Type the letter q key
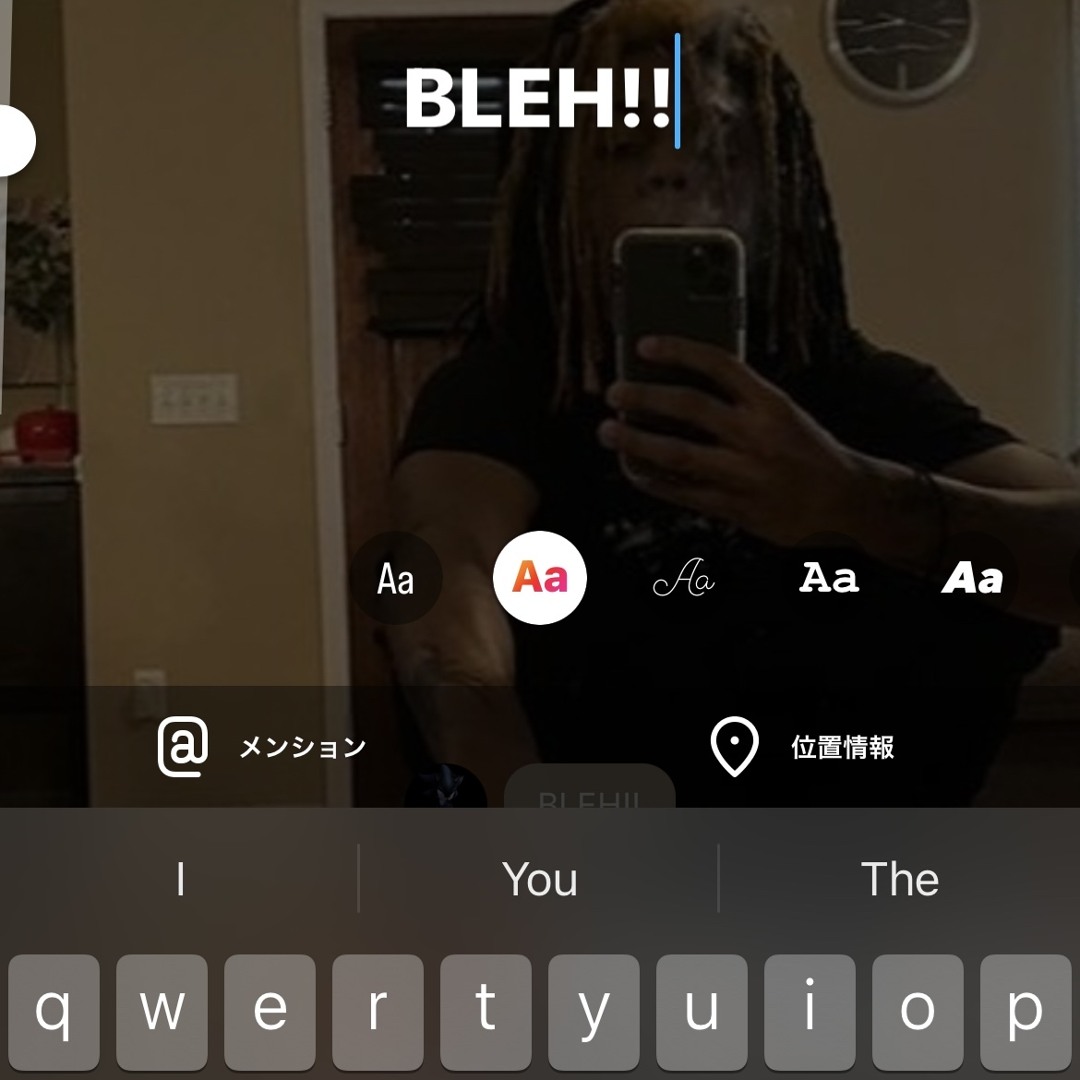The image size is (1080, 1080). [54, 1012]
